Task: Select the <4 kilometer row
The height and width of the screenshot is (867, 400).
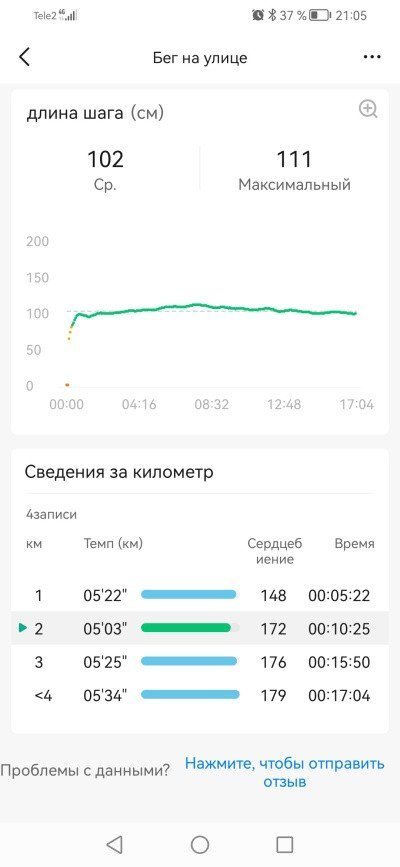Action: (x=200, y=695)
